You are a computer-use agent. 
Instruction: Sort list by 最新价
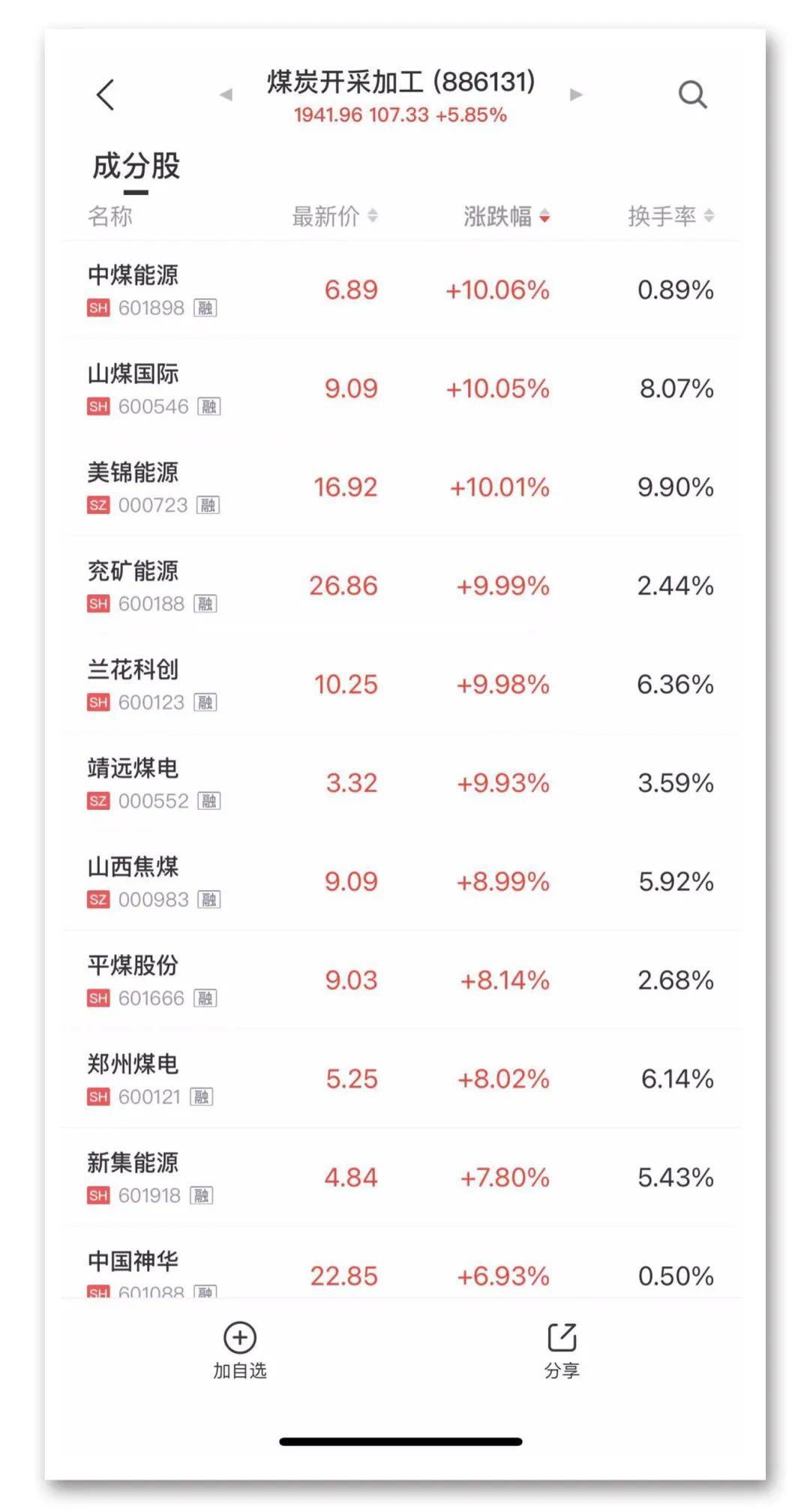(334, 217)
